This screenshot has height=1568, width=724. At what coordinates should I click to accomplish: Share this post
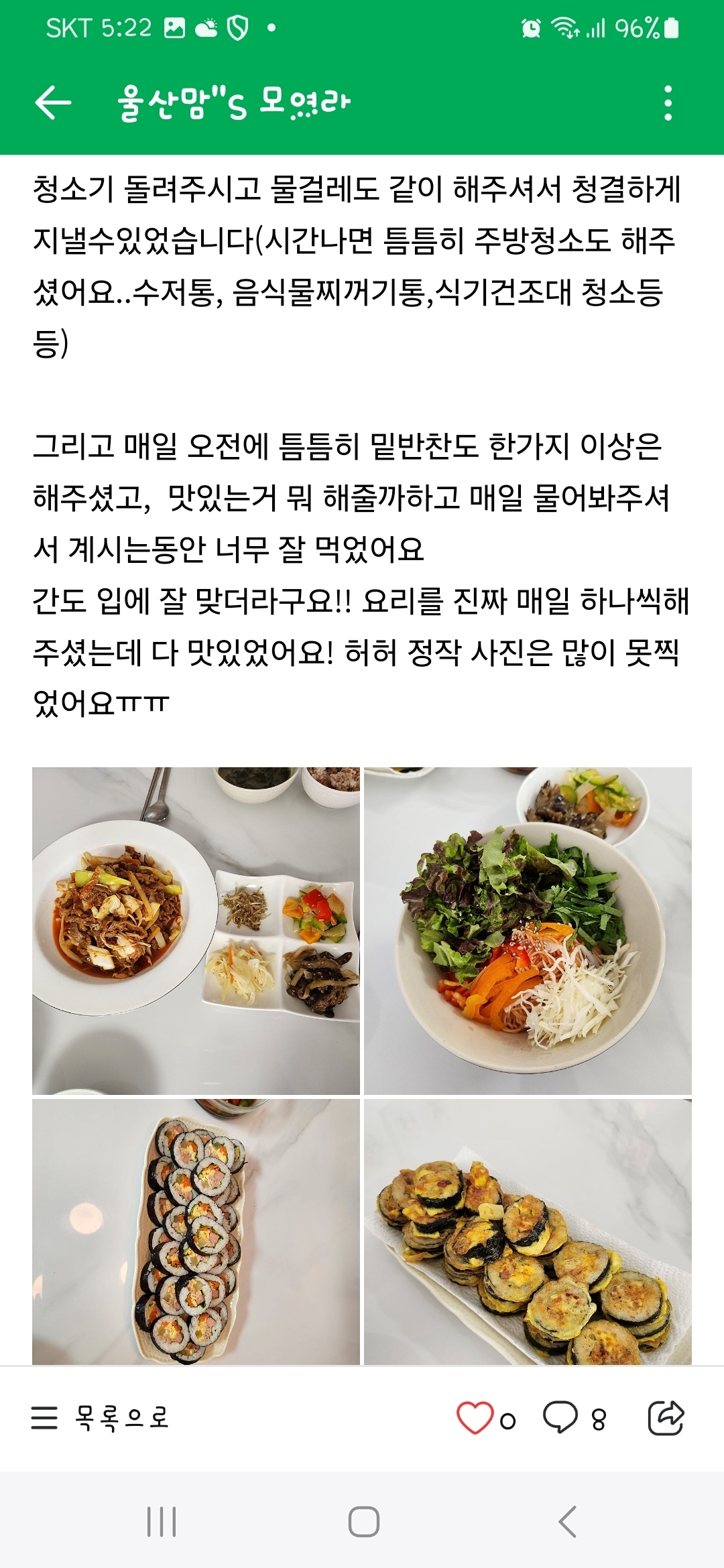666,1418
